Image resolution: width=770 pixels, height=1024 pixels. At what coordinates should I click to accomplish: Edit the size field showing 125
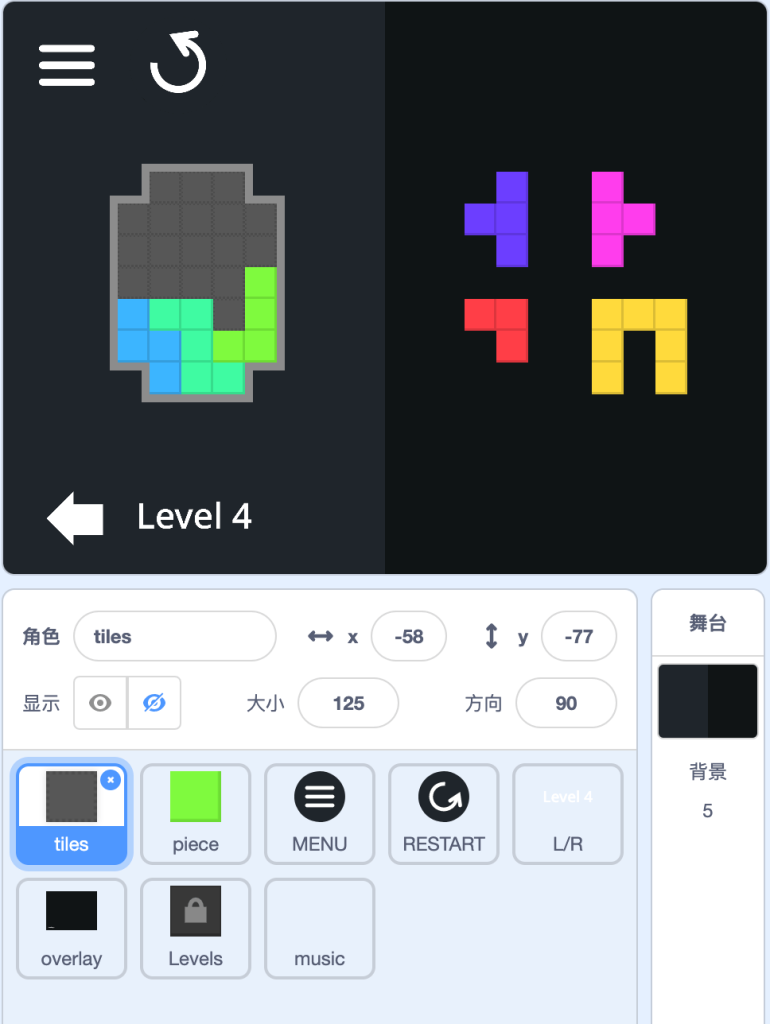(348, 703)
